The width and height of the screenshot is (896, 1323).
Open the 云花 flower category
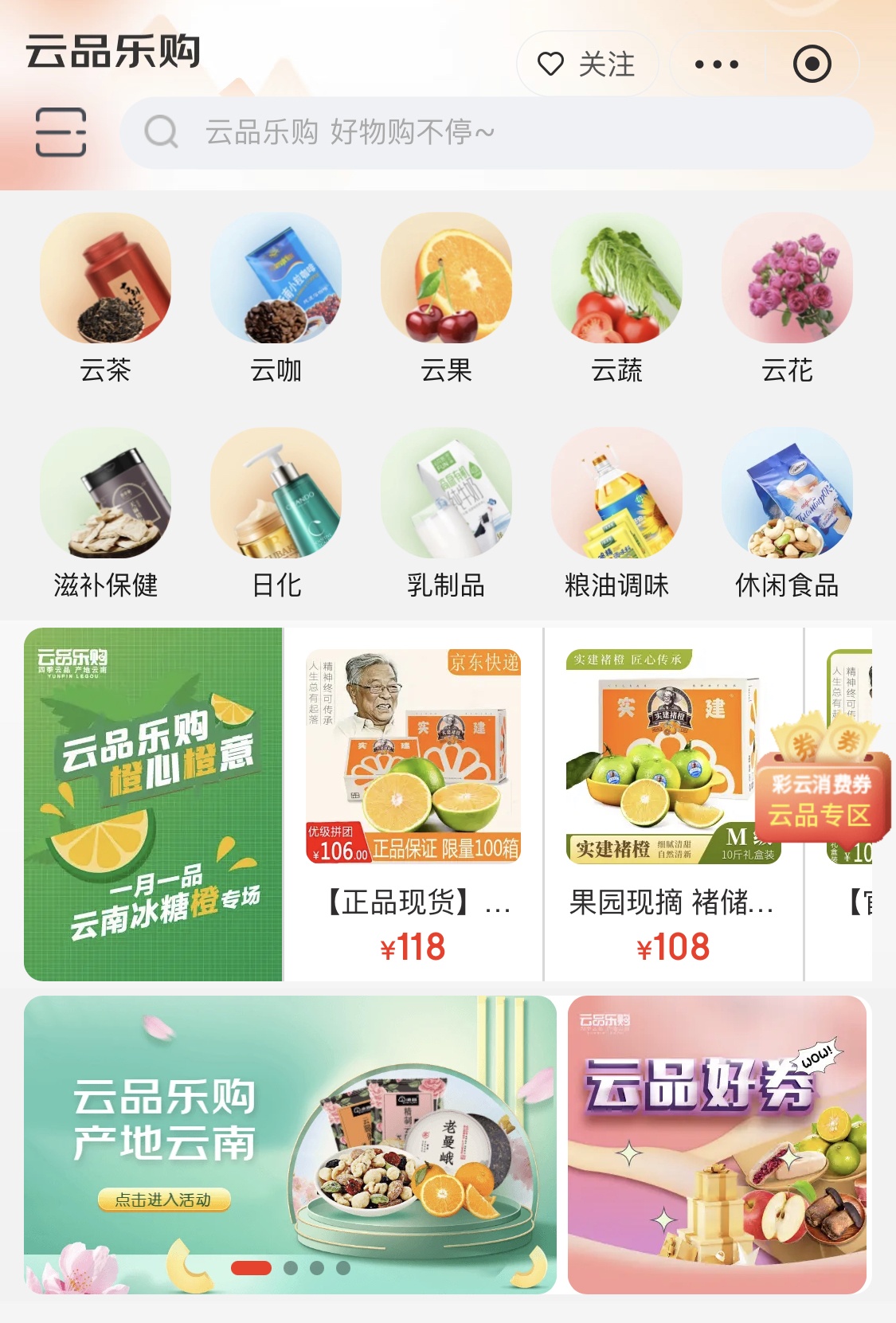point(787,299)
